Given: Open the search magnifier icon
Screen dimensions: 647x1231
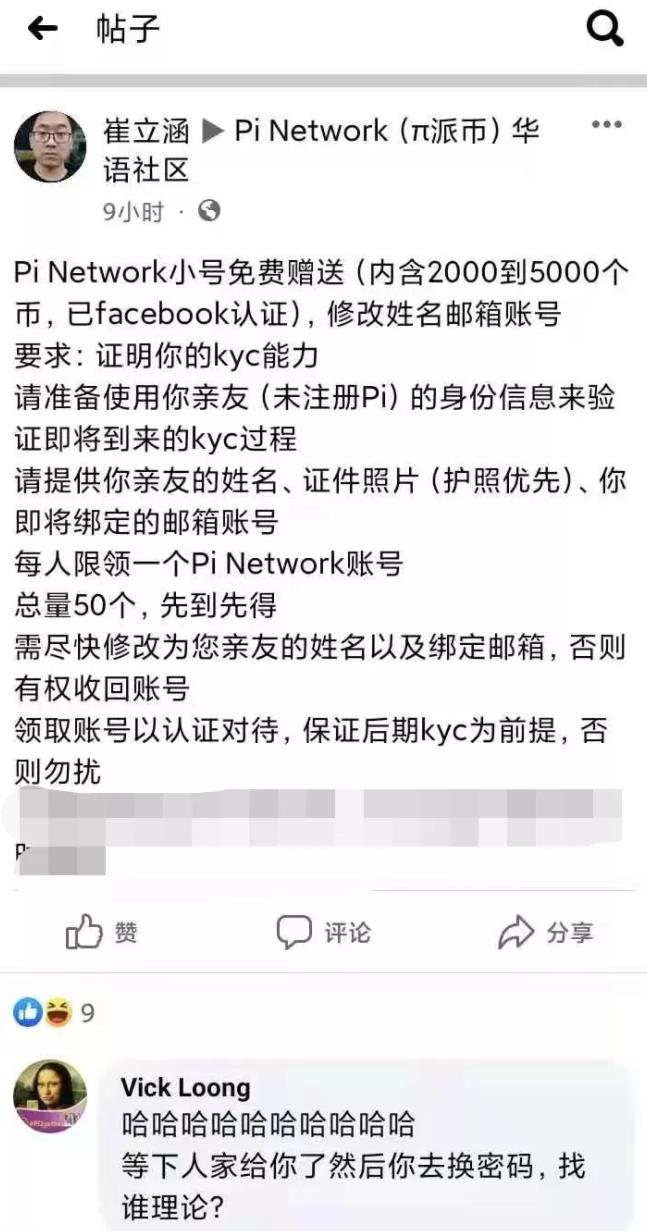Looking at the screenshot, I should [x=604, y=29].
